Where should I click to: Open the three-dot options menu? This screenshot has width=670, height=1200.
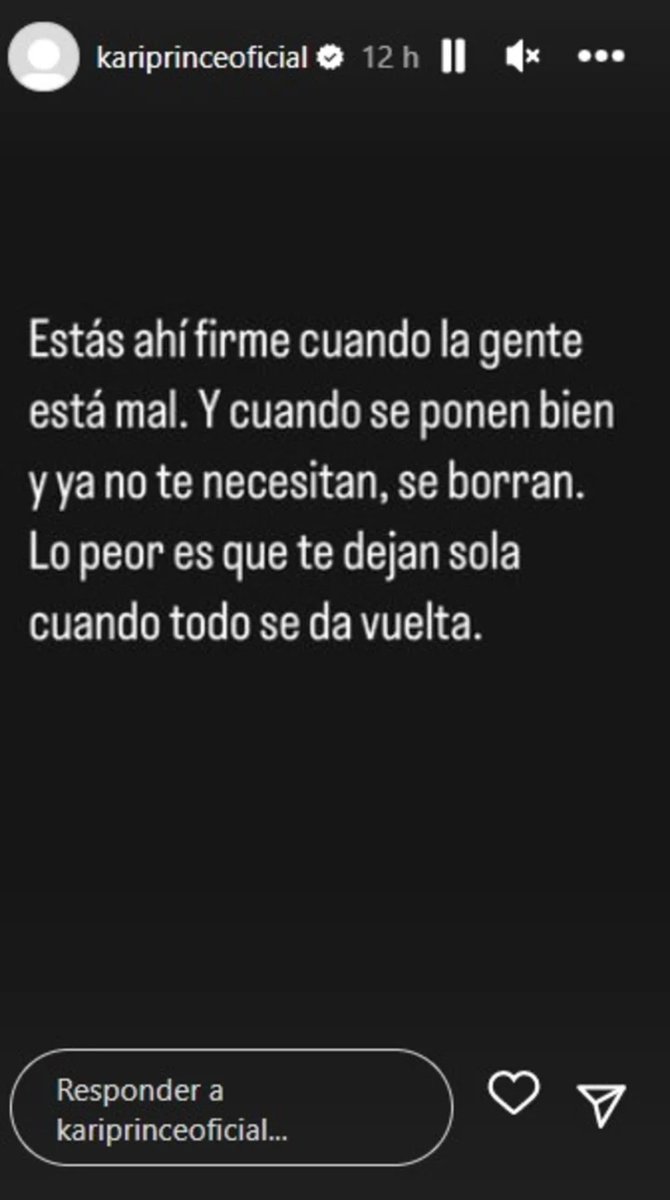(601, 57)
